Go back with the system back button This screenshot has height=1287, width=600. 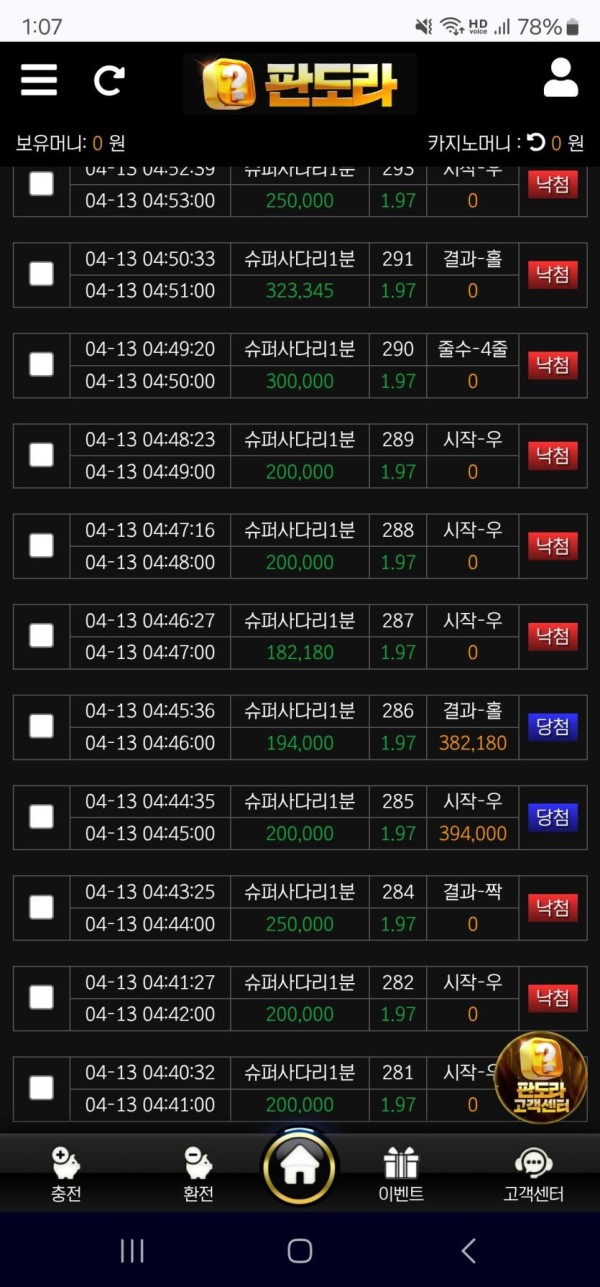tap(468, 1250)
